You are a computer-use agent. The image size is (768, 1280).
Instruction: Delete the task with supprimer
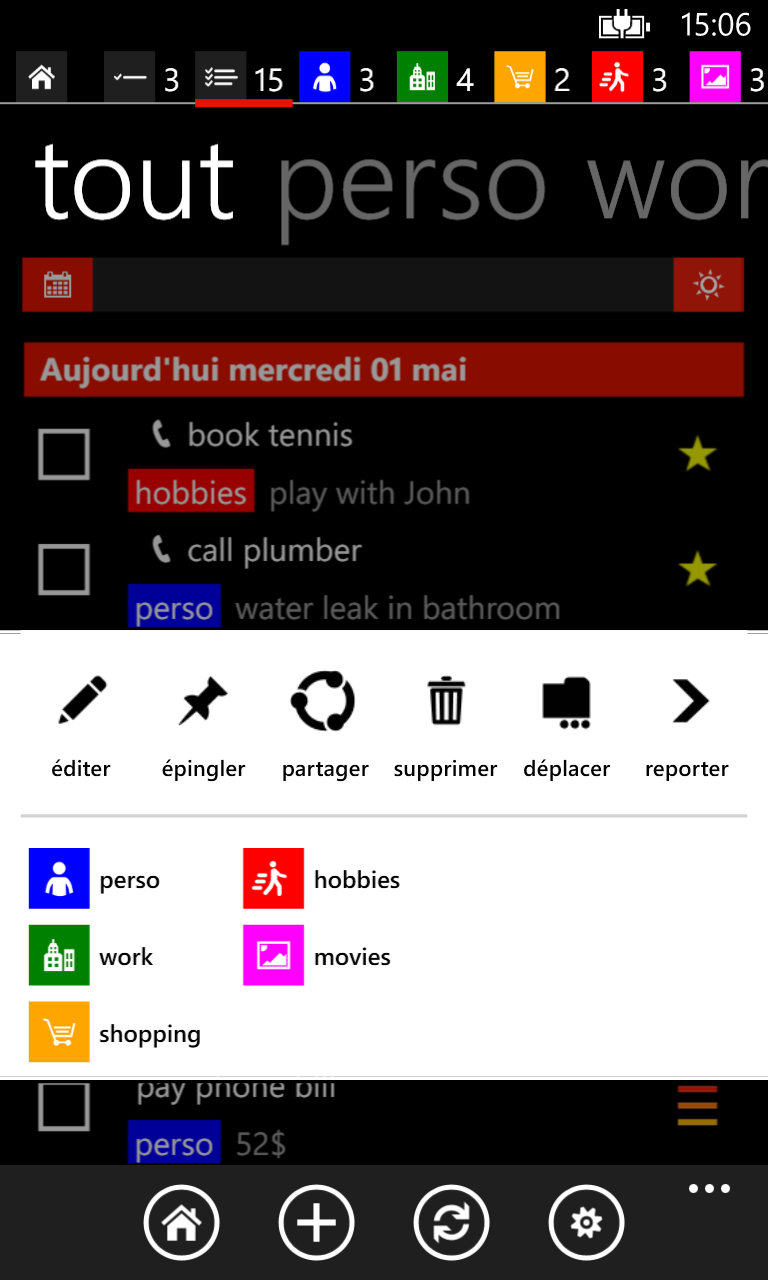(445, 726)
